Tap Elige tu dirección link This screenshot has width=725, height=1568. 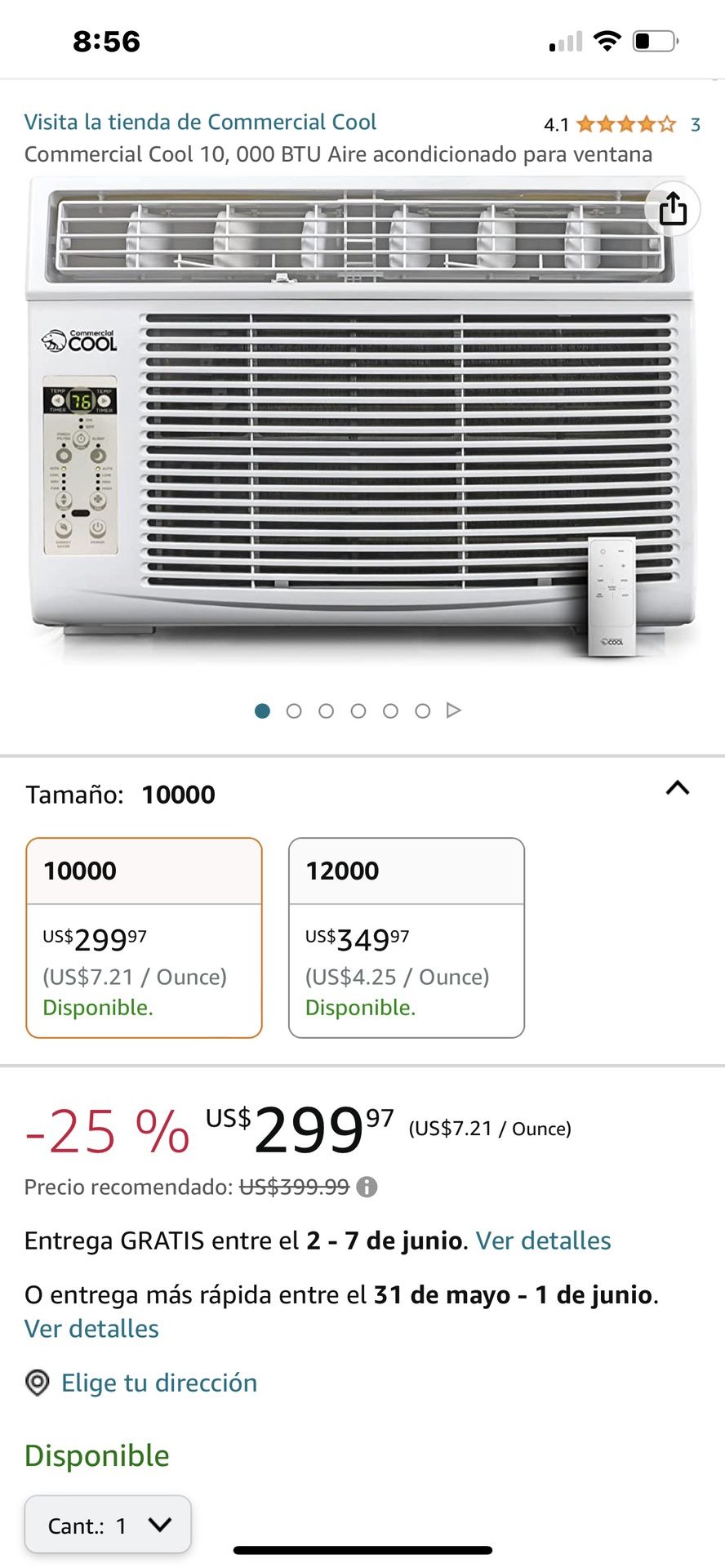pyautogui.click(x=159, y=1383)
